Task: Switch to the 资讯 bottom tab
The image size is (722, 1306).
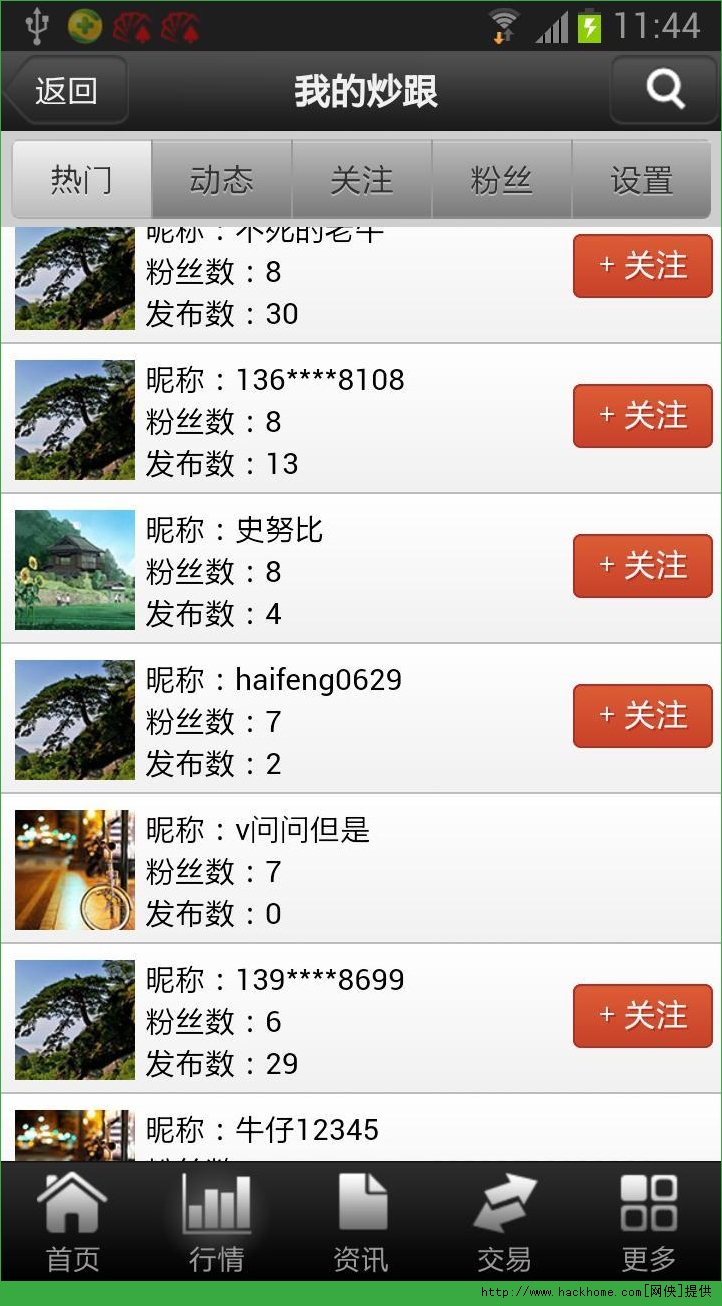Action: coord(360,1222)
